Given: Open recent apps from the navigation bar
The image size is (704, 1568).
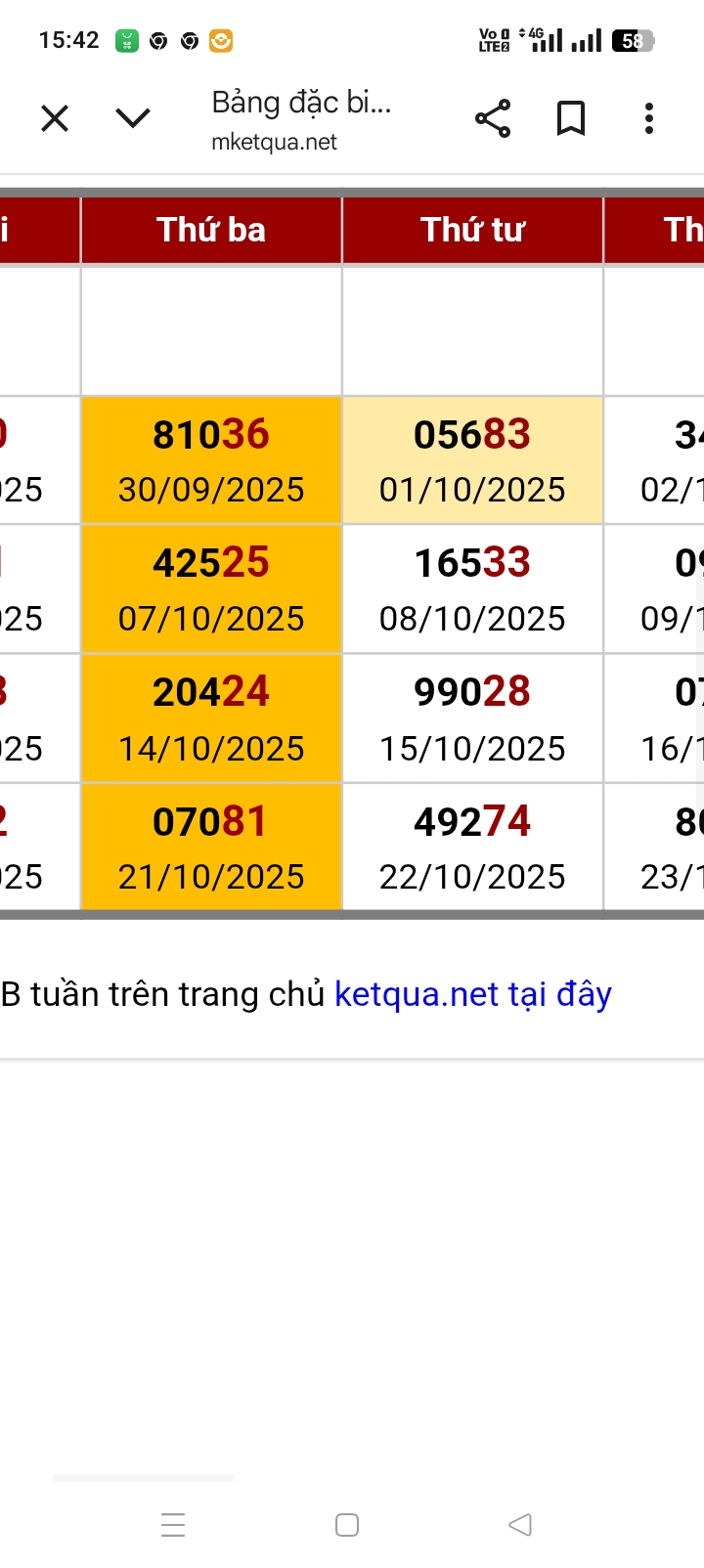Looking at the screenshot, I should coord(173,1524).
